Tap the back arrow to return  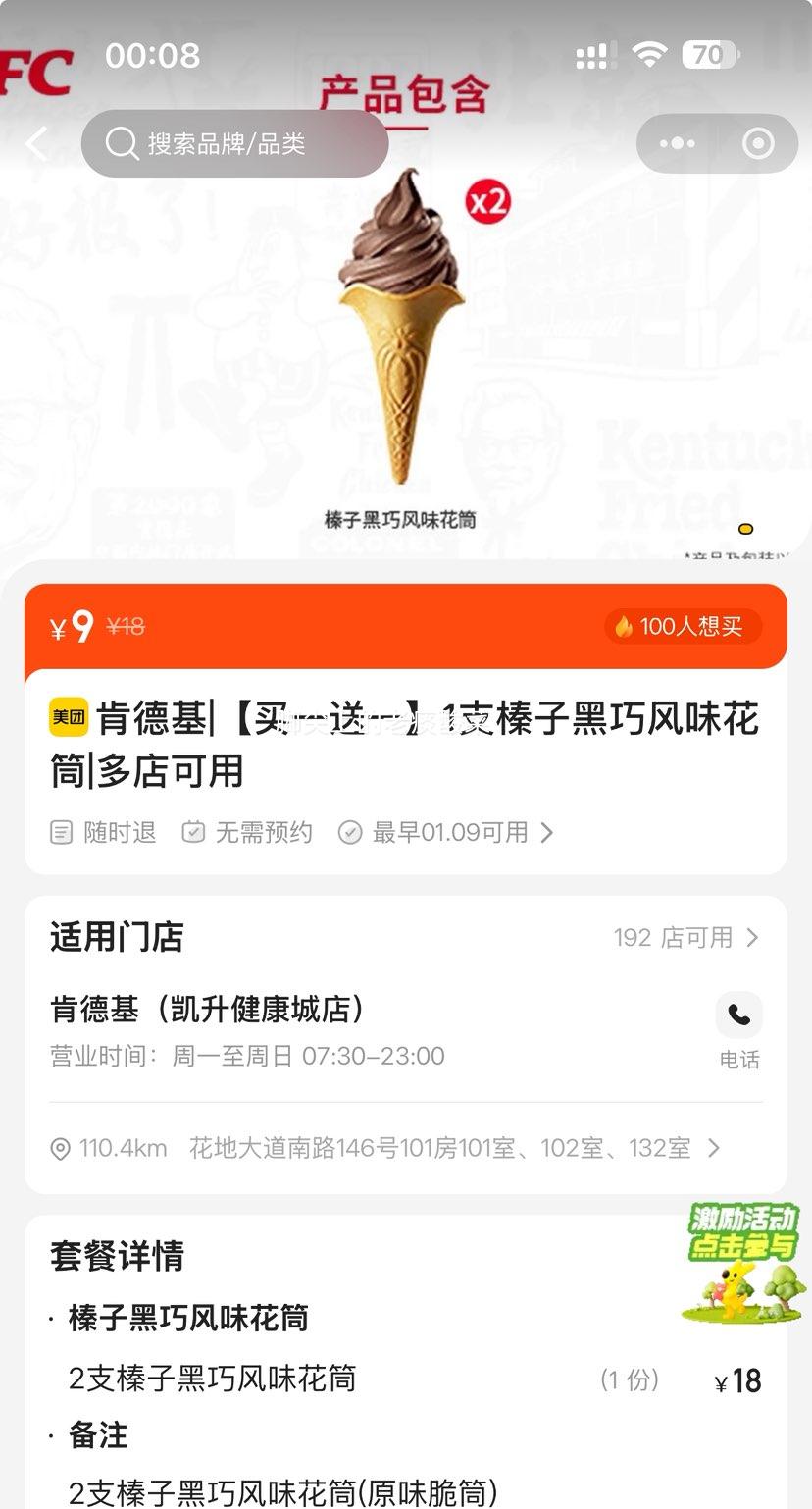[x=36, y=143]
